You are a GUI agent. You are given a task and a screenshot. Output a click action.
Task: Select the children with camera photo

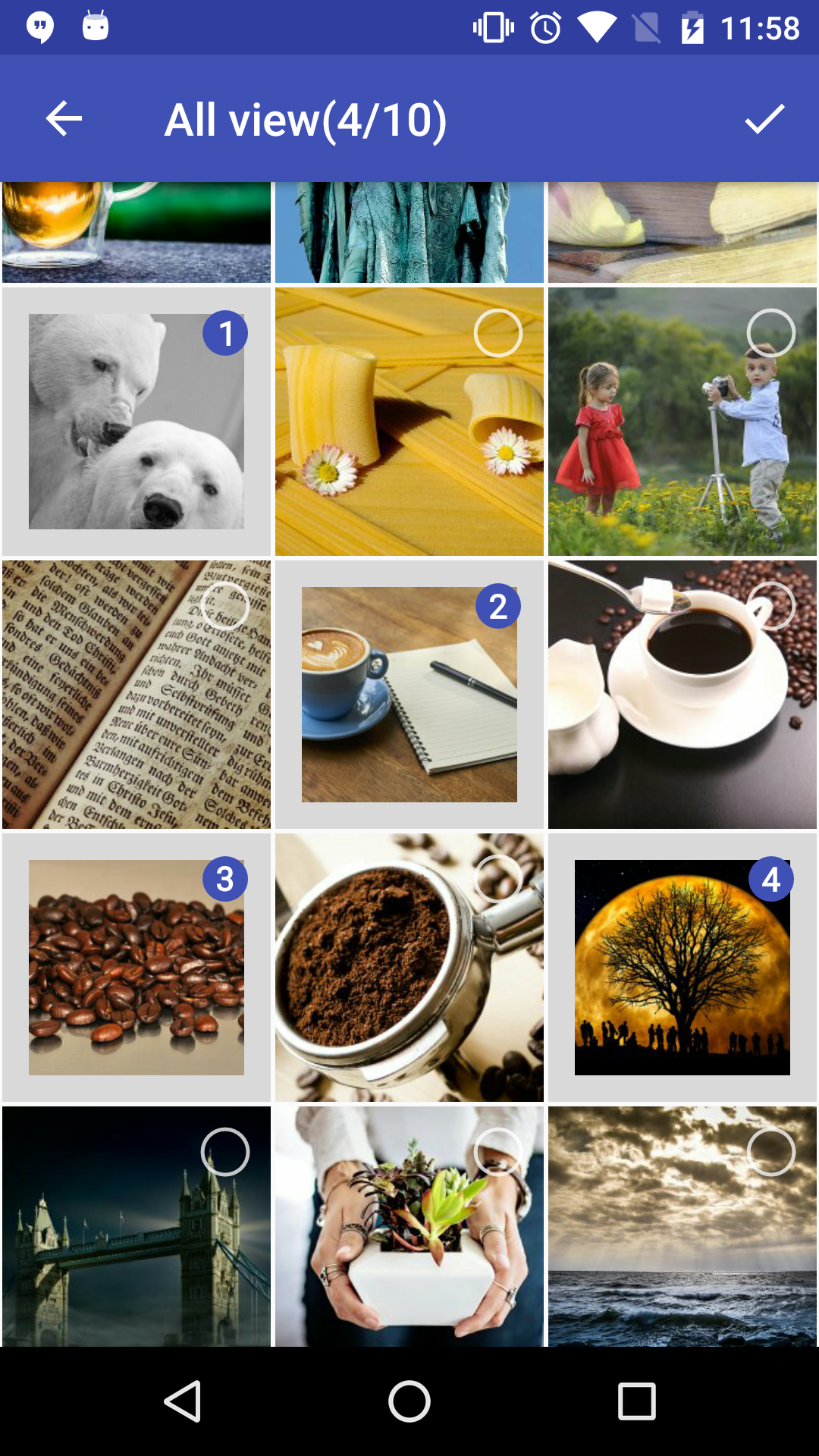pyautogui.click(x=771, y=333)
